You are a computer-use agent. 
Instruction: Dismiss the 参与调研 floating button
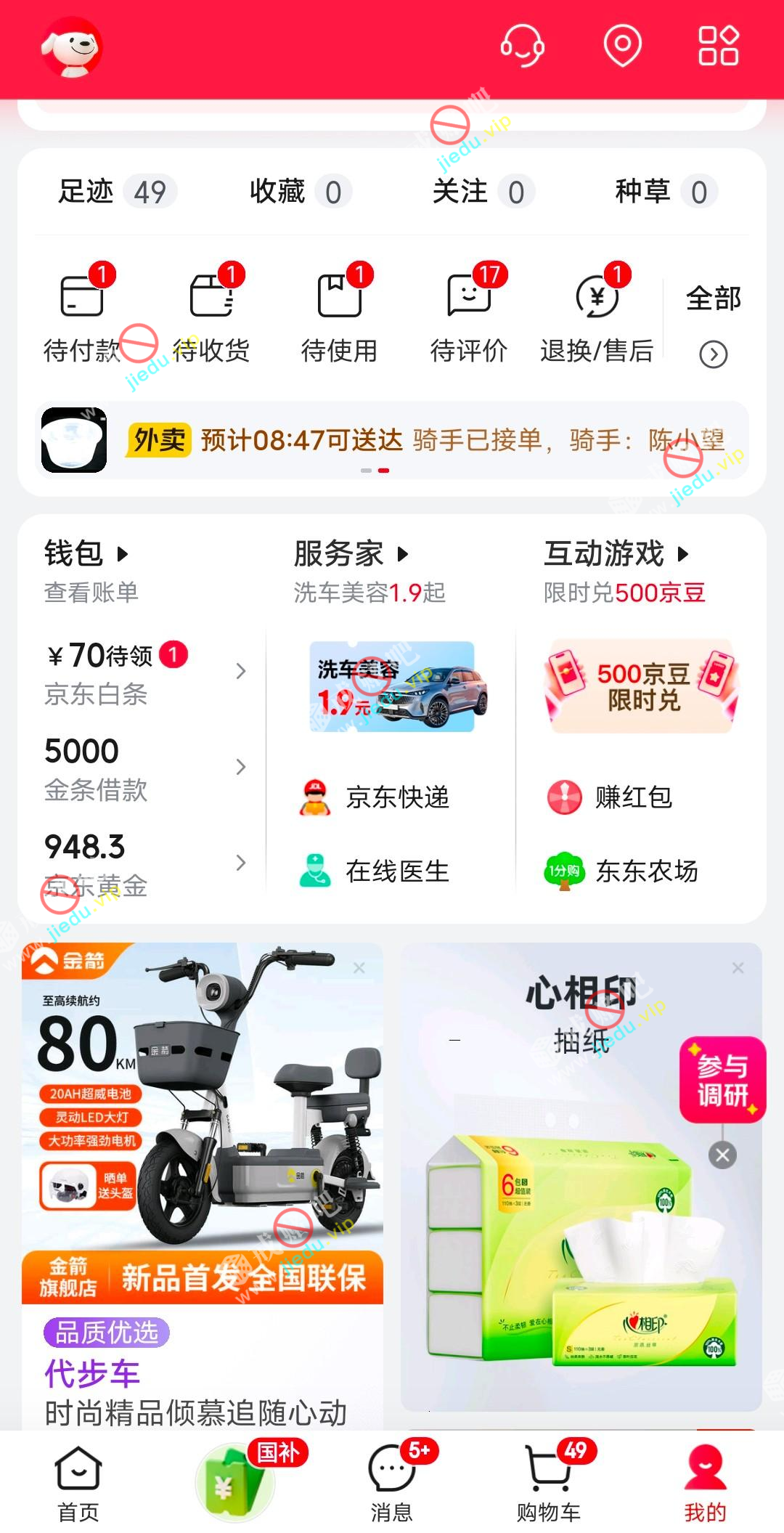722,1155
